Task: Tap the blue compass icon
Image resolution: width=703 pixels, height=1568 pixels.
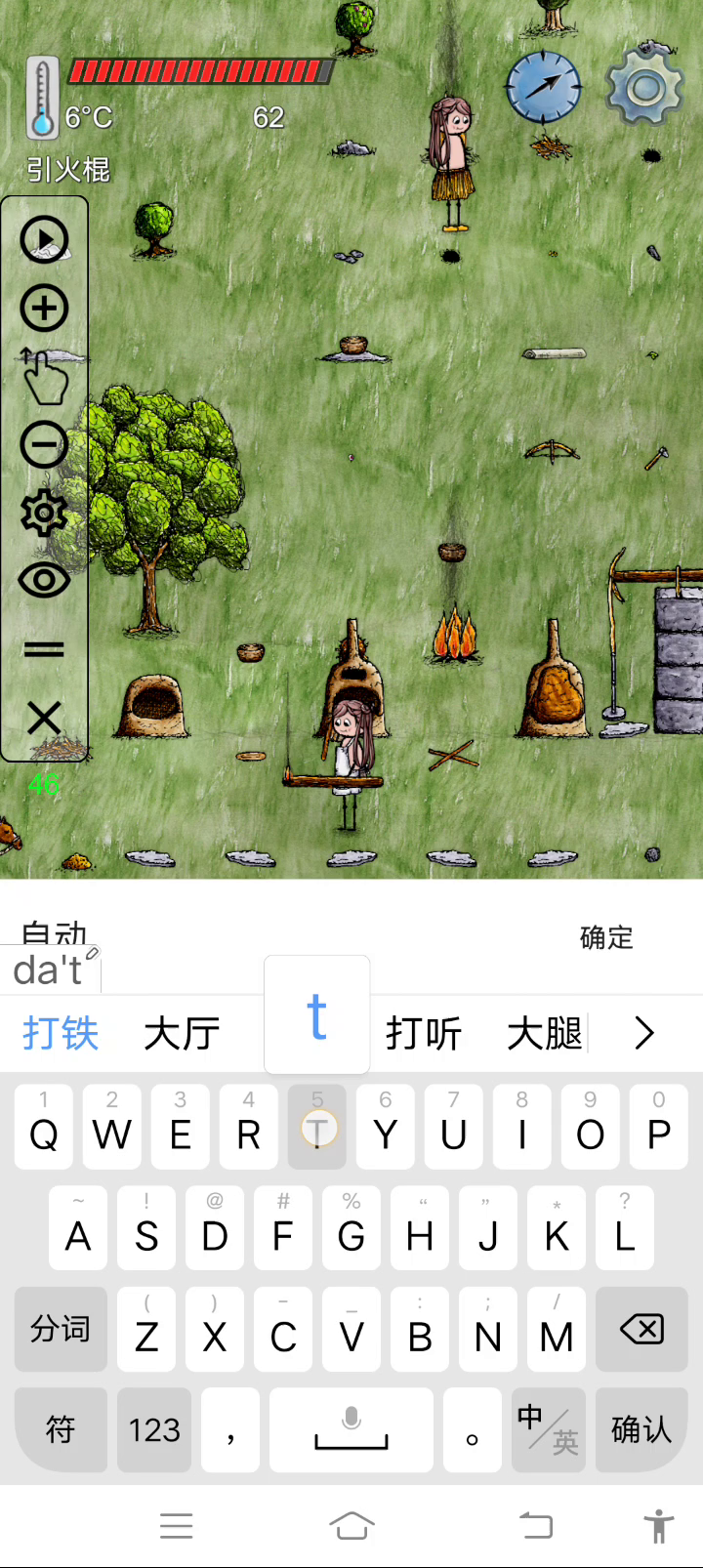Action: point(543,87)
